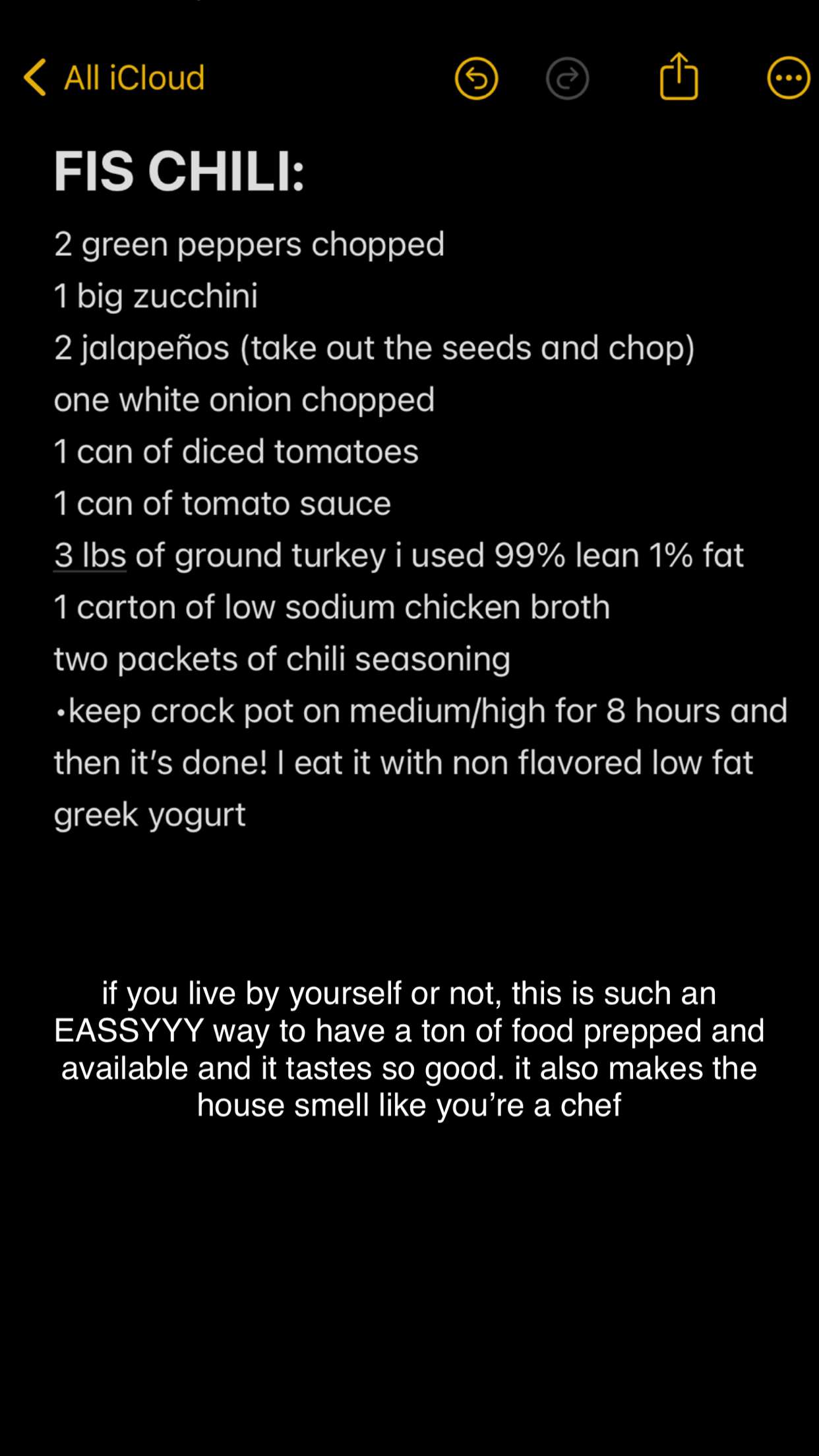Image resolution: width=819 pixels, height=1456 pixels.
Task: Share this chili recipe note
Action: pyautogui.click(x=679, y=77)
